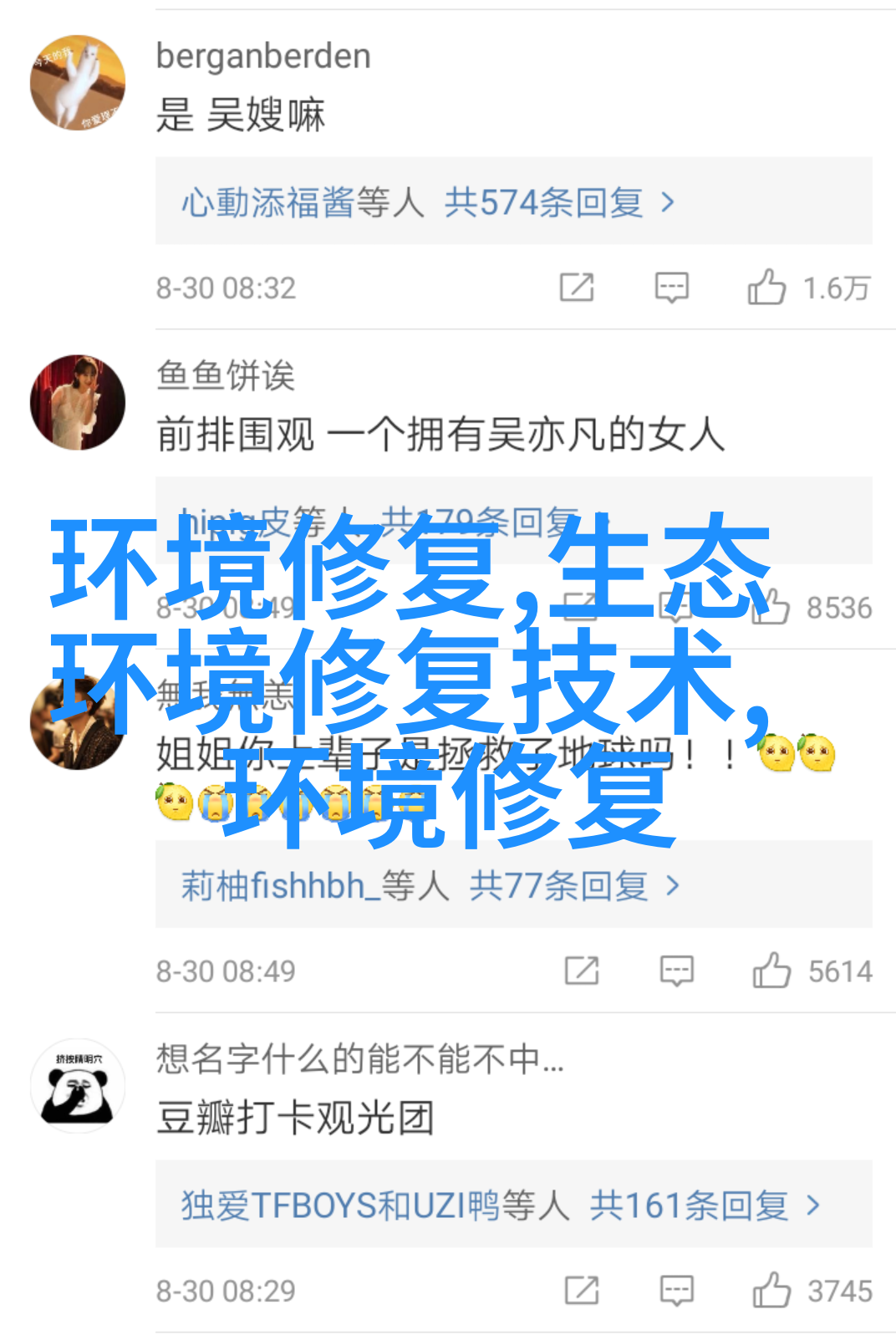
Task: Reply to the comment with 5614 likes
Action: [676, 971]
